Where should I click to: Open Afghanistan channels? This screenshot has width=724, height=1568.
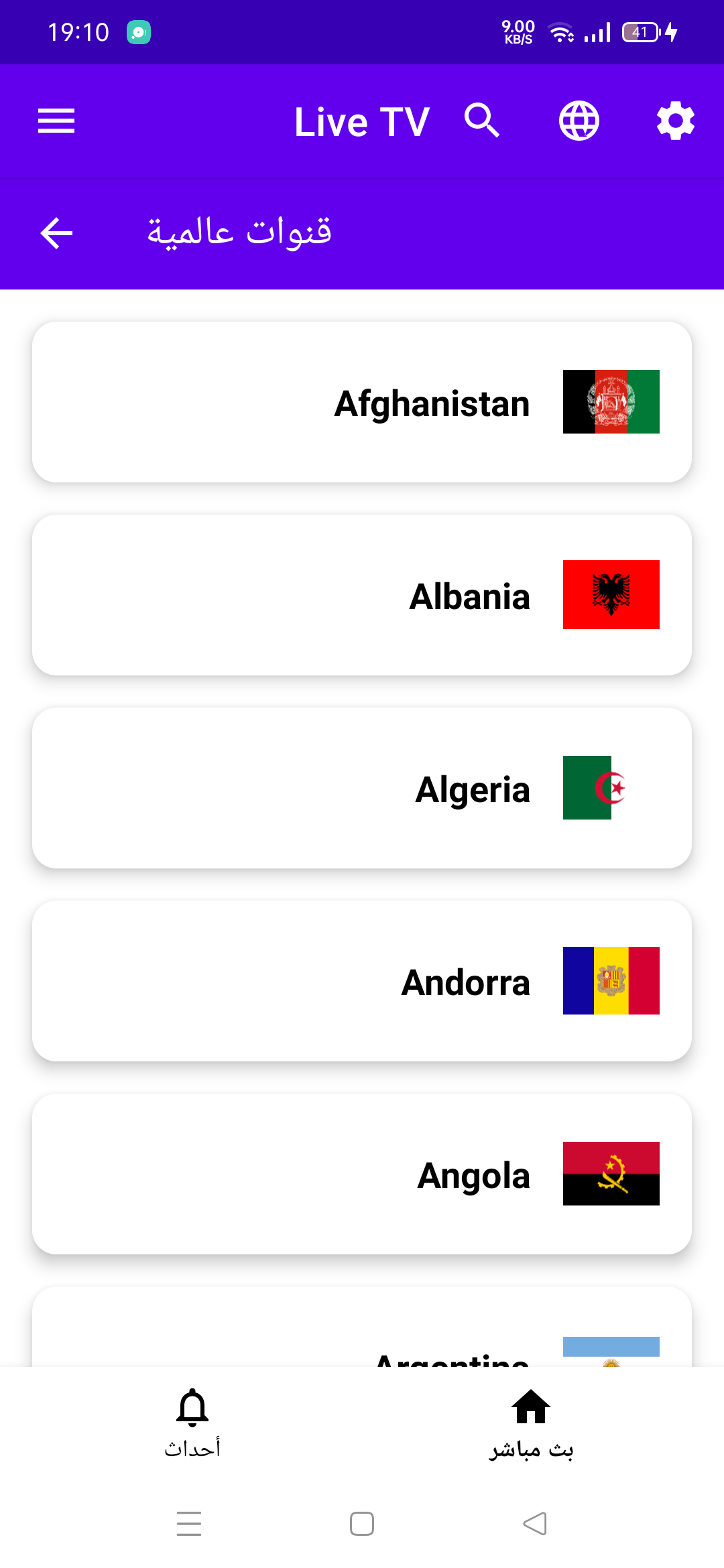click(362, 402)
